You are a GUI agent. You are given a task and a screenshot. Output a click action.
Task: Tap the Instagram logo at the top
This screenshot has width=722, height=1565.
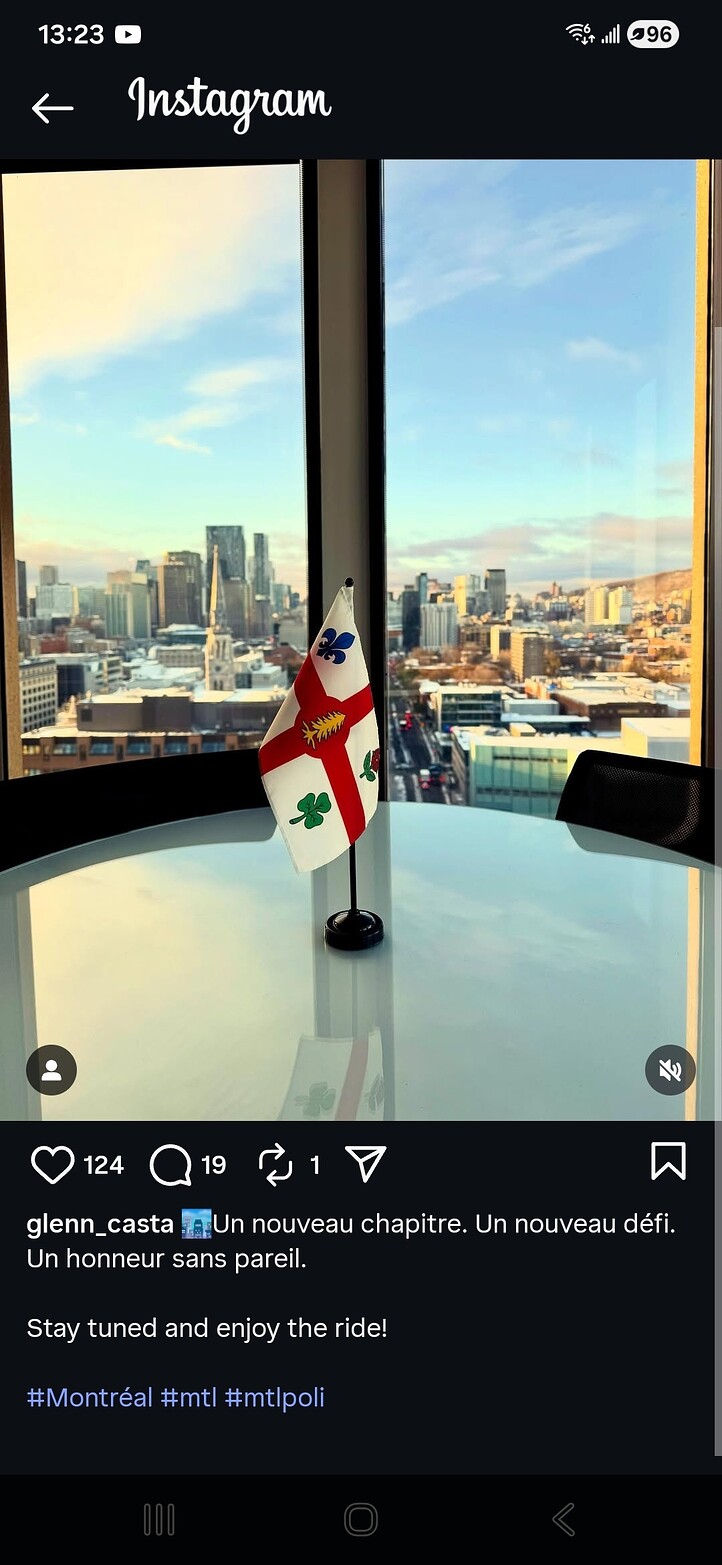(x=229, y=103)
